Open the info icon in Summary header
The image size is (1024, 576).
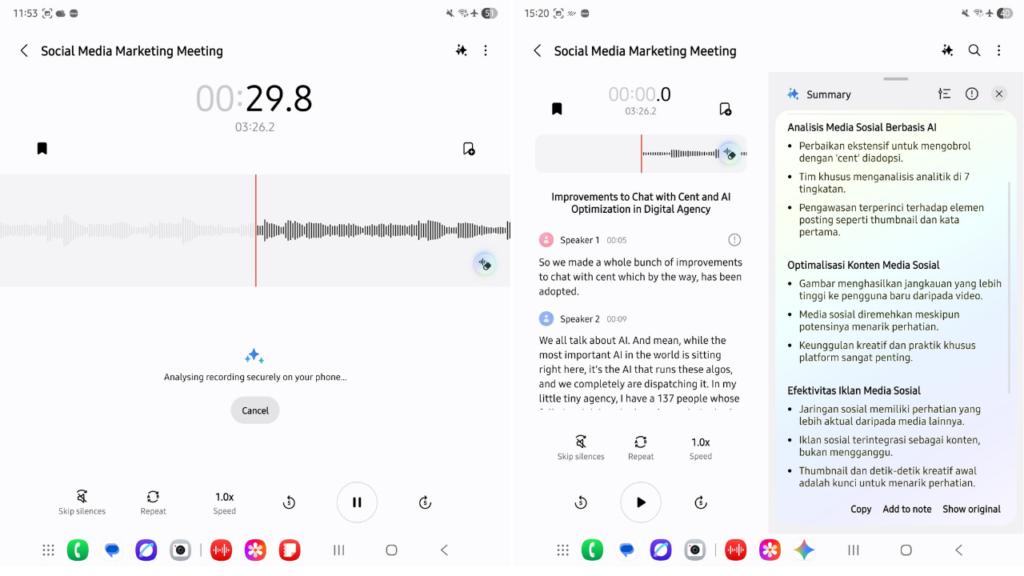[x=971, y=93]
